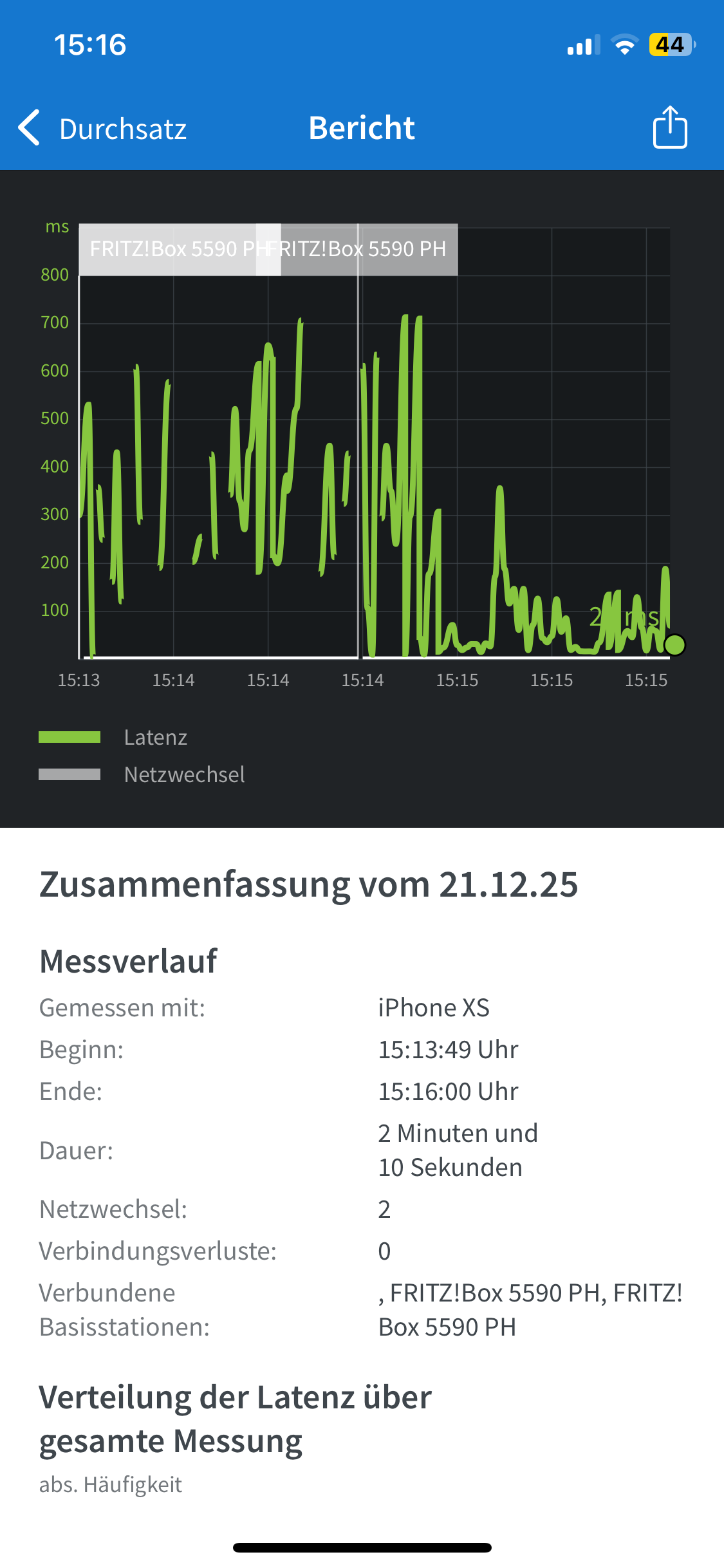724x1568 pixels.
Task: Share the Bericht report
Action: click(x=670, y=127)
